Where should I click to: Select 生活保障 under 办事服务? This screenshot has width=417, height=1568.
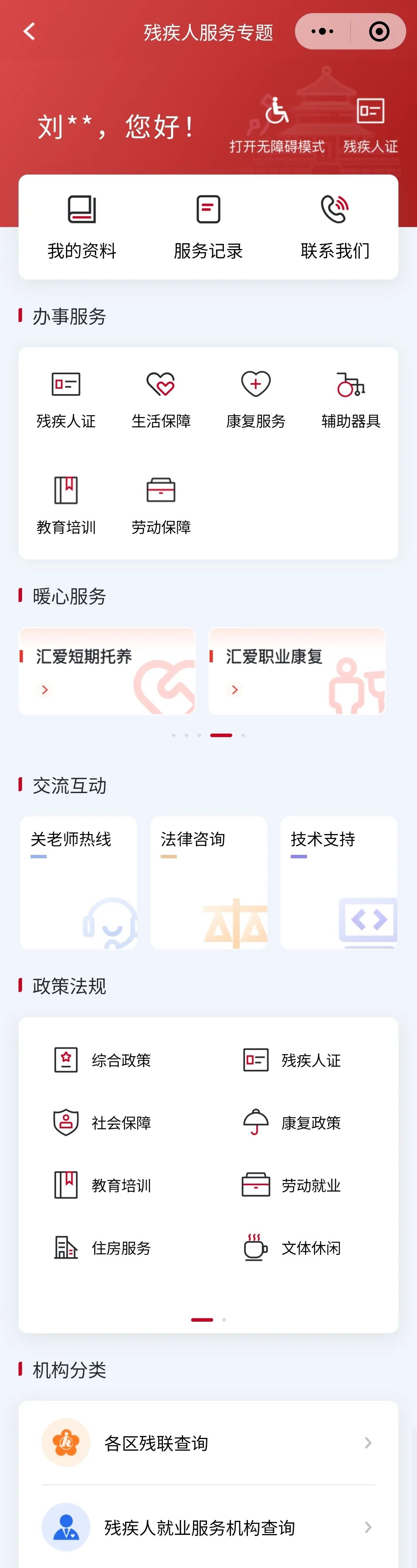[161, 399]
